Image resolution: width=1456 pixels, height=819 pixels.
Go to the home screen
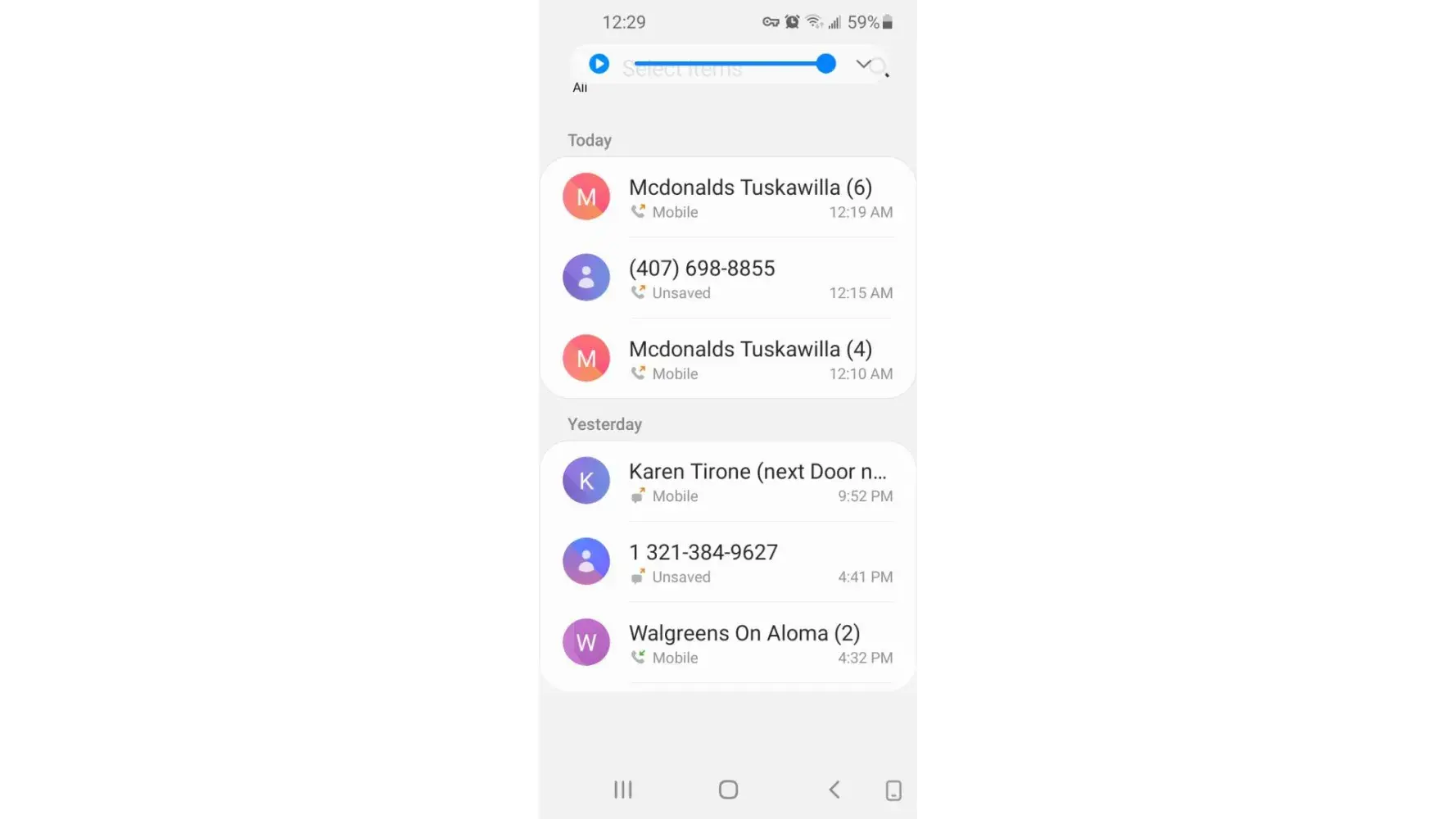pyautogui.click(x=728, y=790)
